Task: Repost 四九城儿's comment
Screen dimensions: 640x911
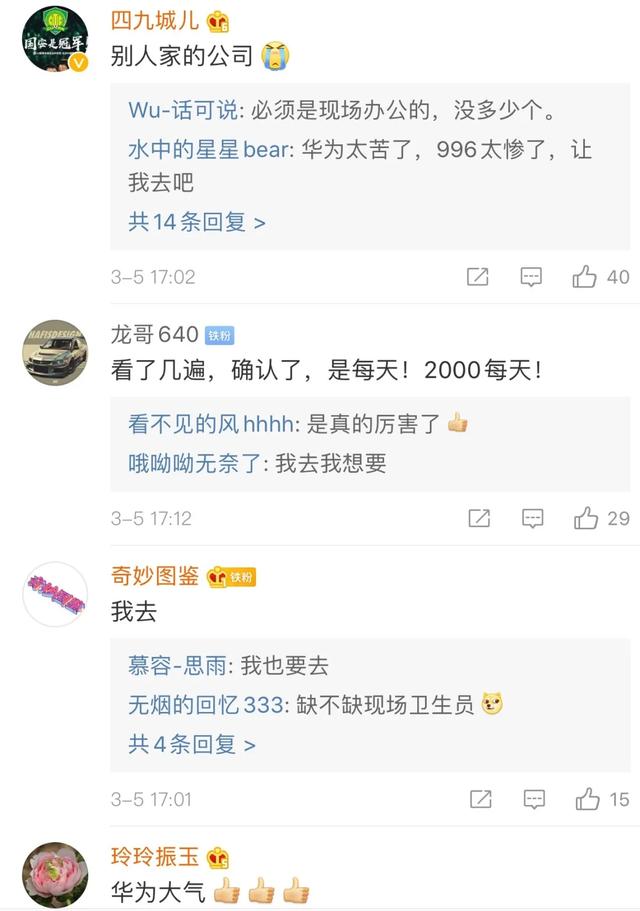Action: pos(478,277)
